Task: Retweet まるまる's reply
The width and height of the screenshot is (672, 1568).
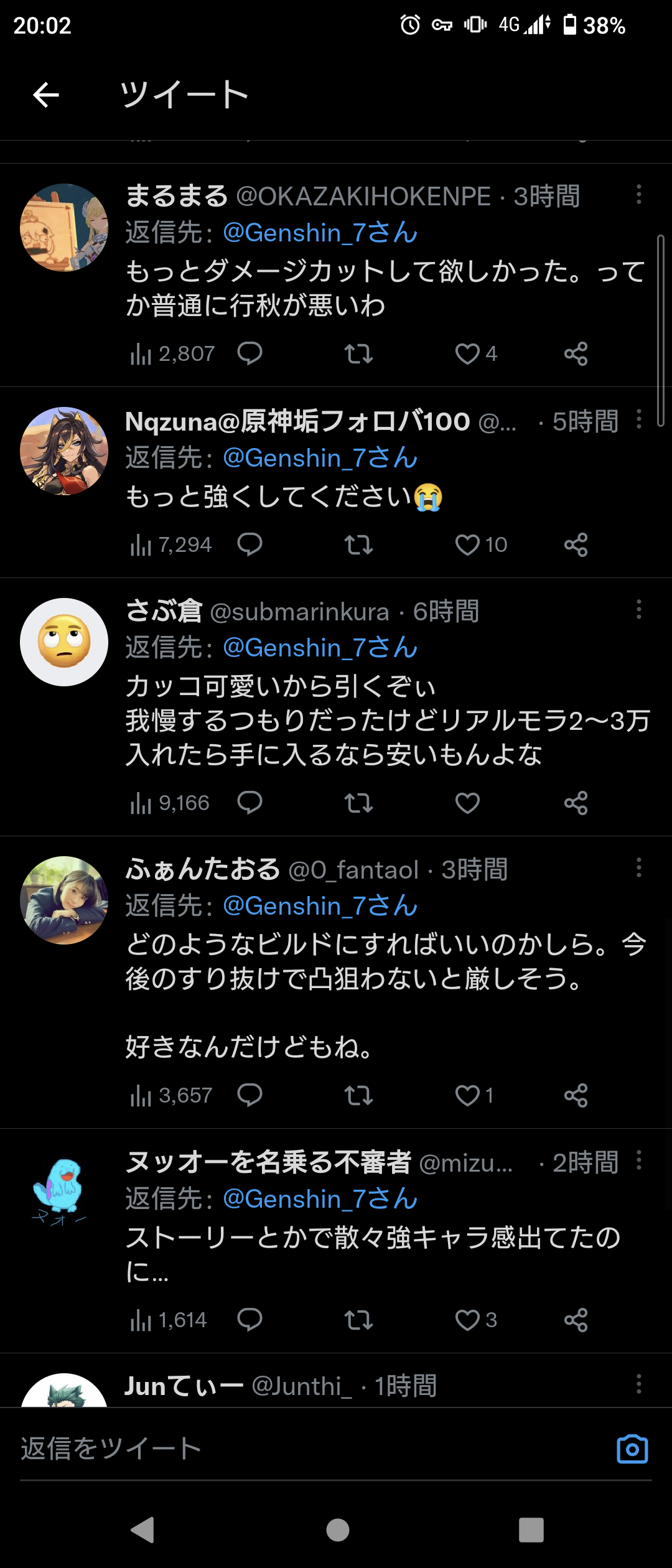Action: (x=358, y=354)
